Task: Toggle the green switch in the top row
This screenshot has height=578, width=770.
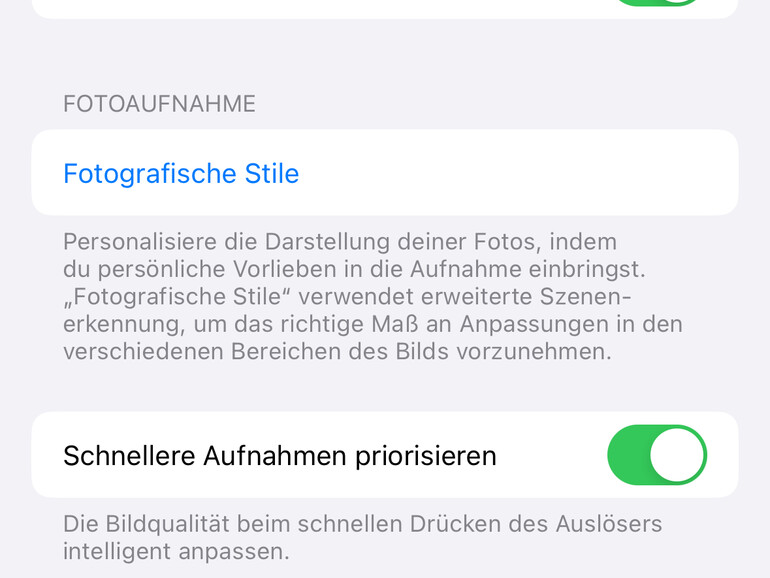Action: (656, 2)
